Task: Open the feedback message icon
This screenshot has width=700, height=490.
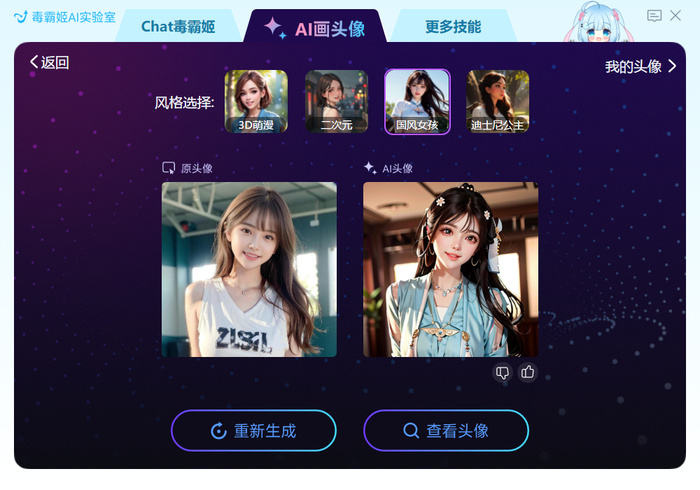Action: (654, 15)
